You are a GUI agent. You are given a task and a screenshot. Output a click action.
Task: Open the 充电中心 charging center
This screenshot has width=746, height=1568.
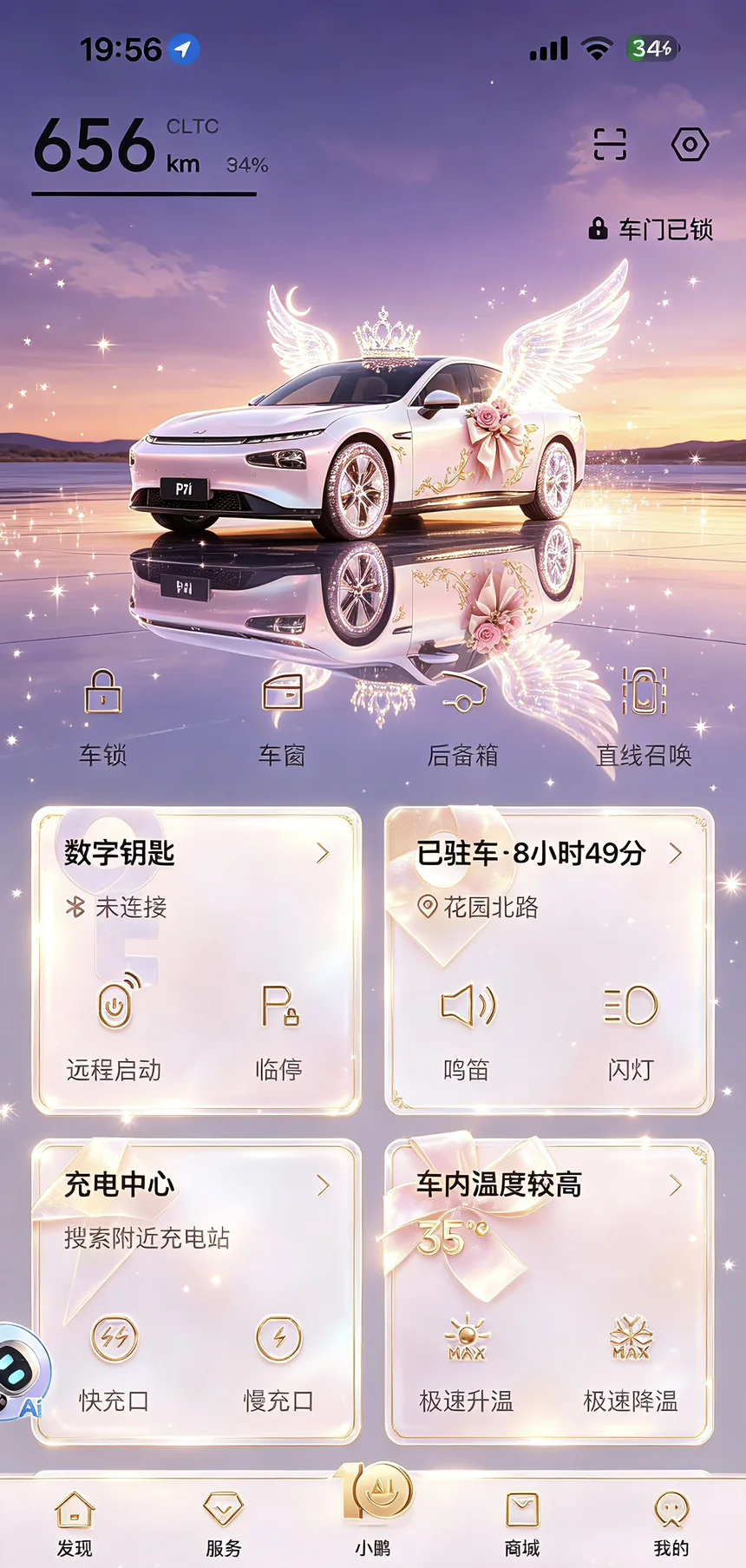(x=196, y=1185)
